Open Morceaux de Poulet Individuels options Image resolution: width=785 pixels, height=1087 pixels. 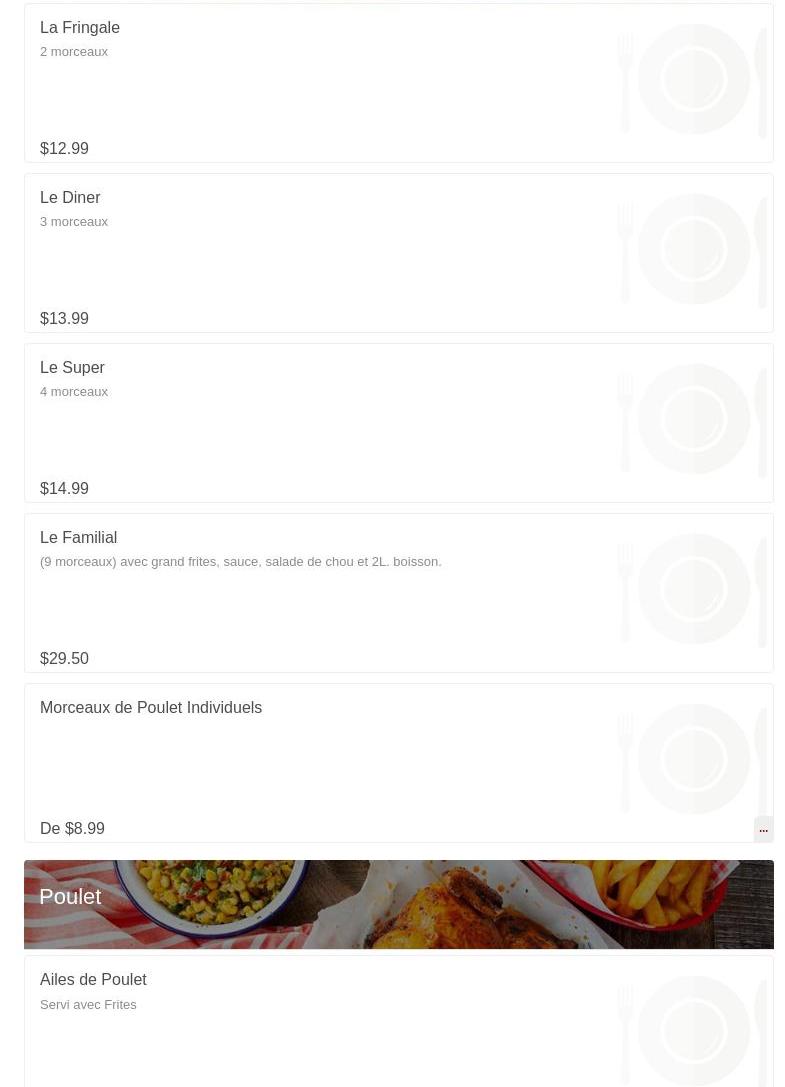151,708
